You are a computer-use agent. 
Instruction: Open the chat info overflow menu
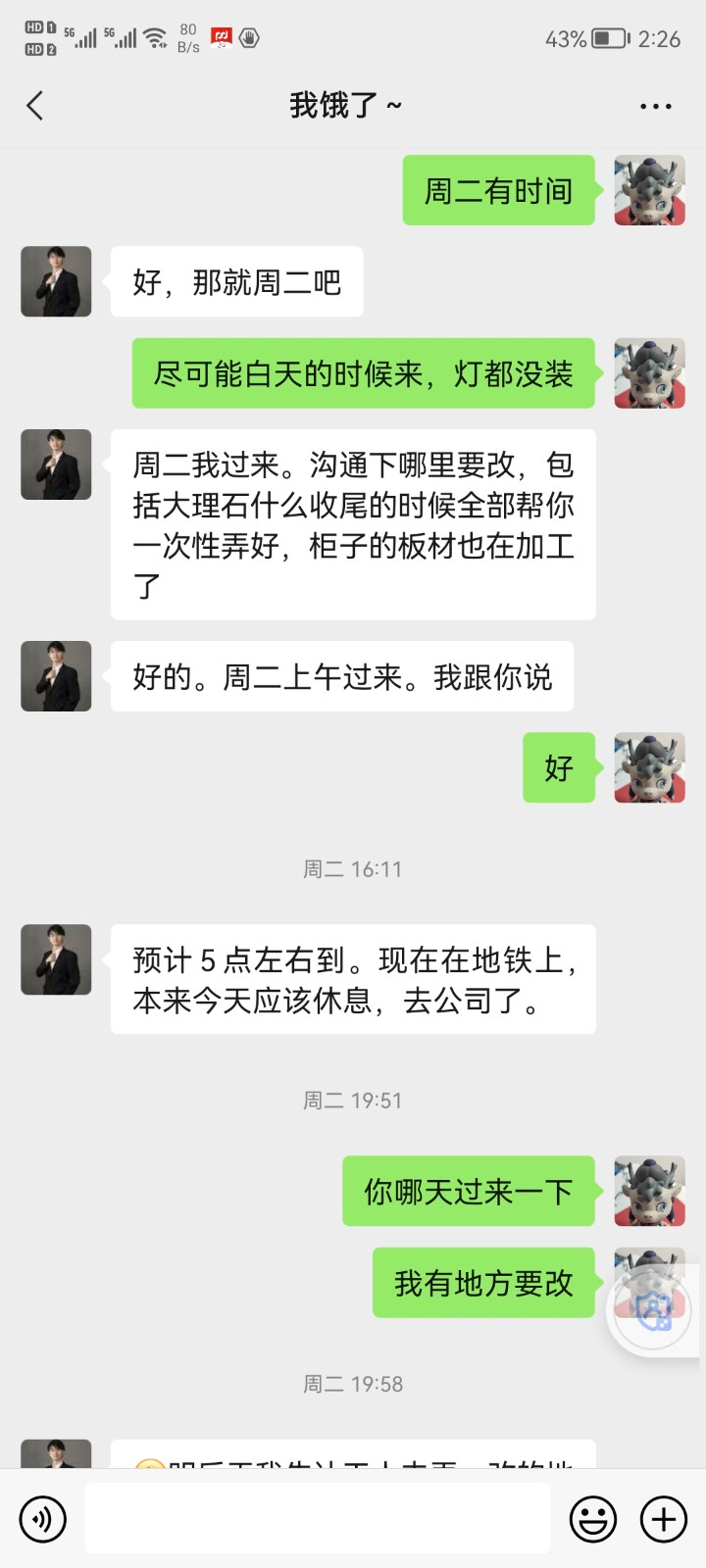tap(655, 106)
